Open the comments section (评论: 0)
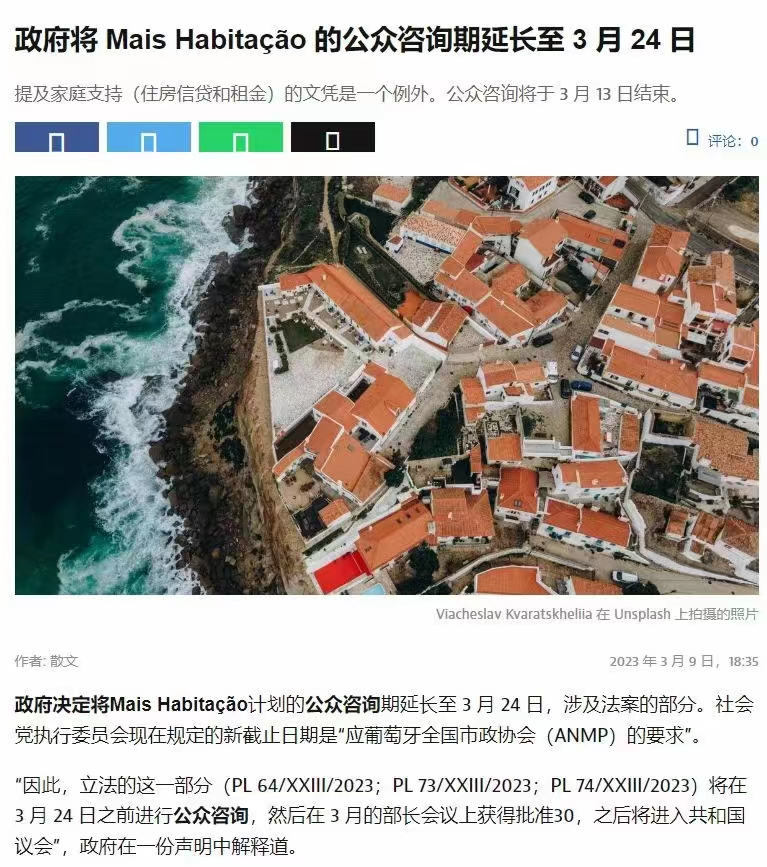 723,140
